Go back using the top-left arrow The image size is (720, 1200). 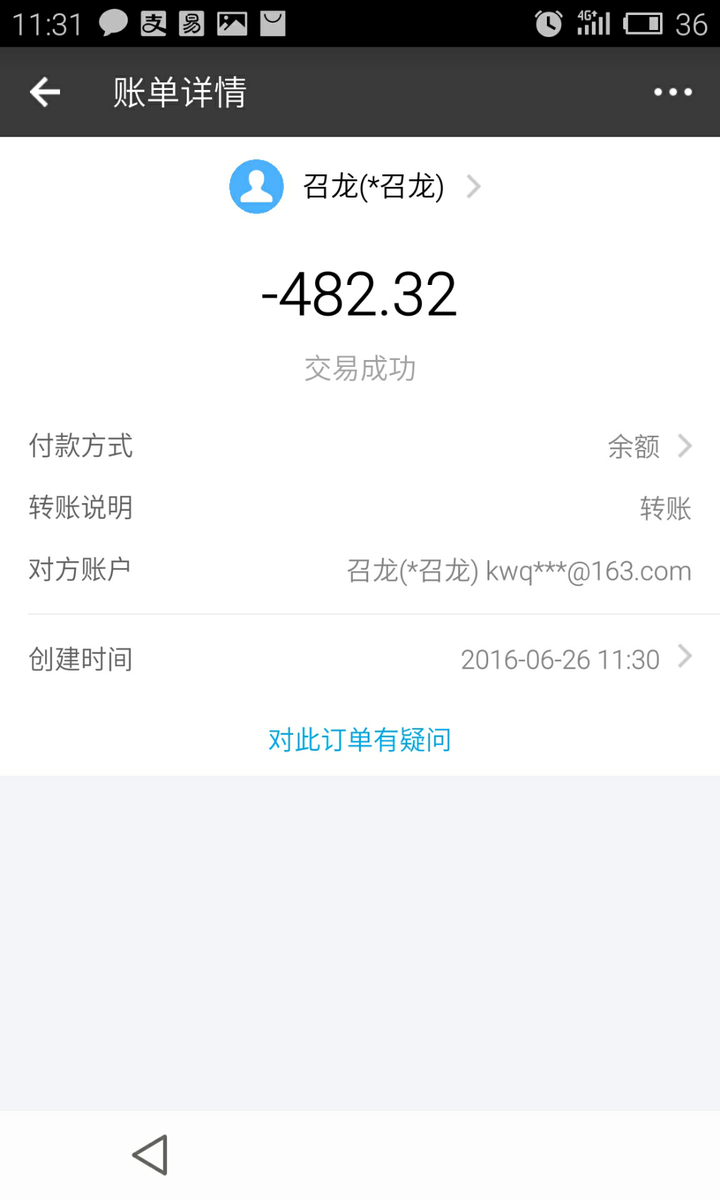click(x=45, y=93)
